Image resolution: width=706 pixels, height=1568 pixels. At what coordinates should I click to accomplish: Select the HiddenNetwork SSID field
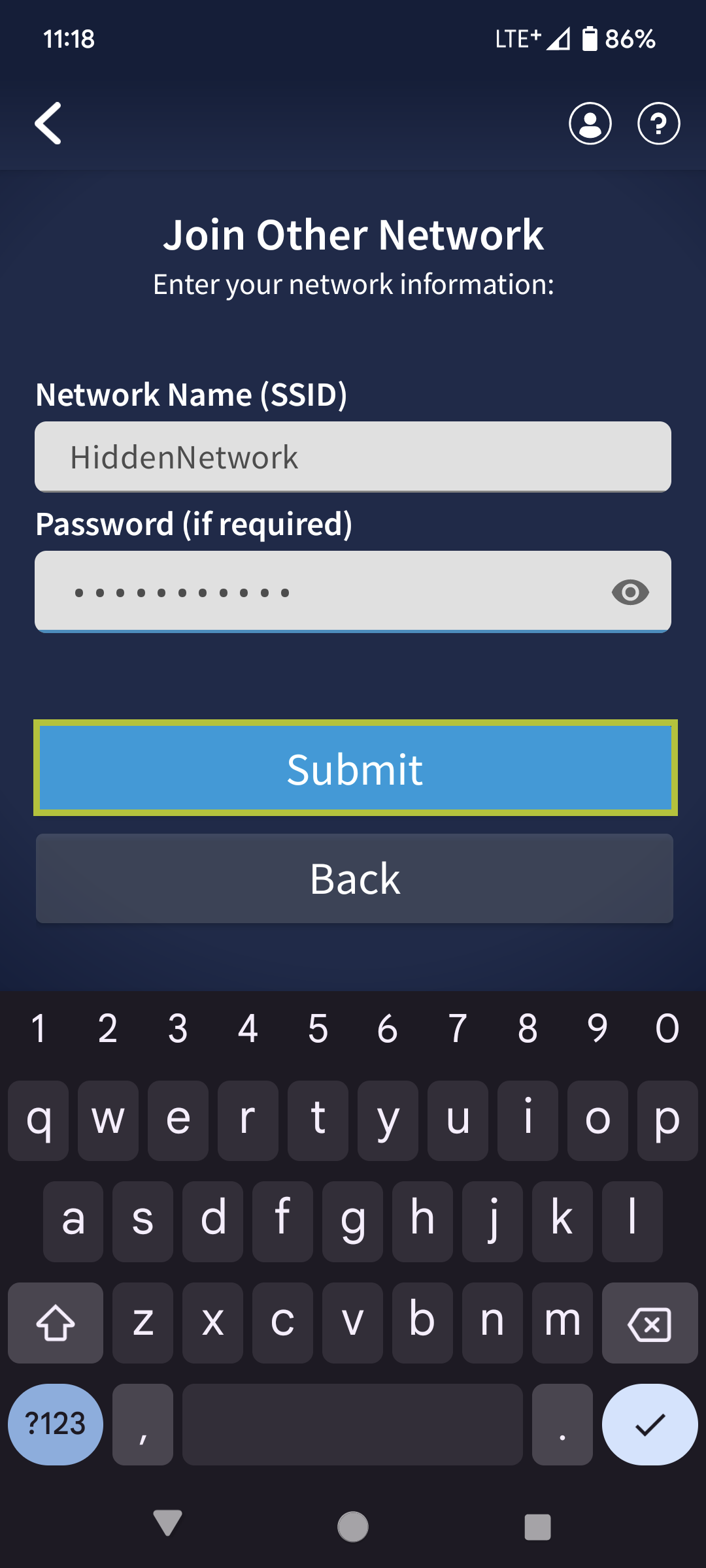pos(353,456)
